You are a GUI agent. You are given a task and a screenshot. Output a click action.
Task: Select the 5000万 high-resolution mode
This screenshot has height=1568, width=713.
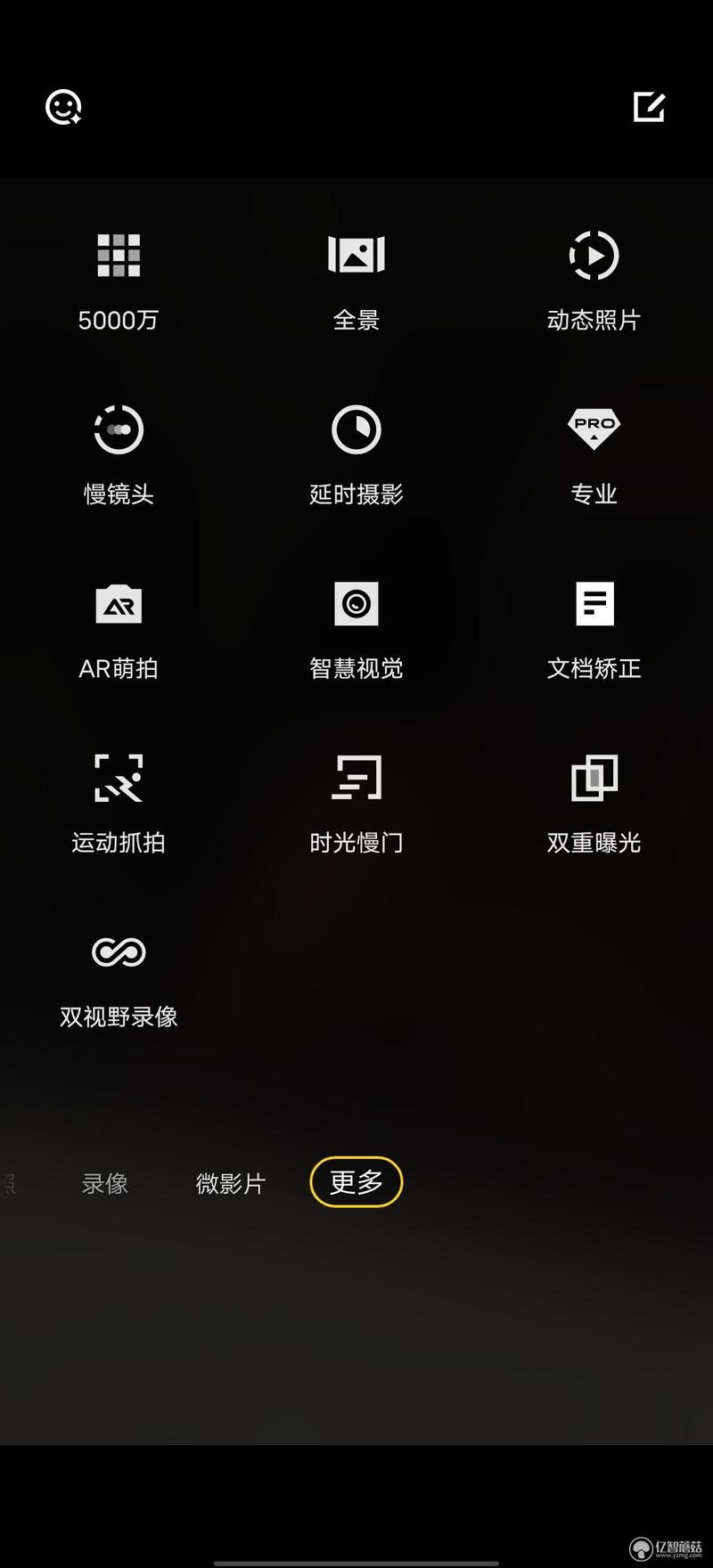click(119, 281)
